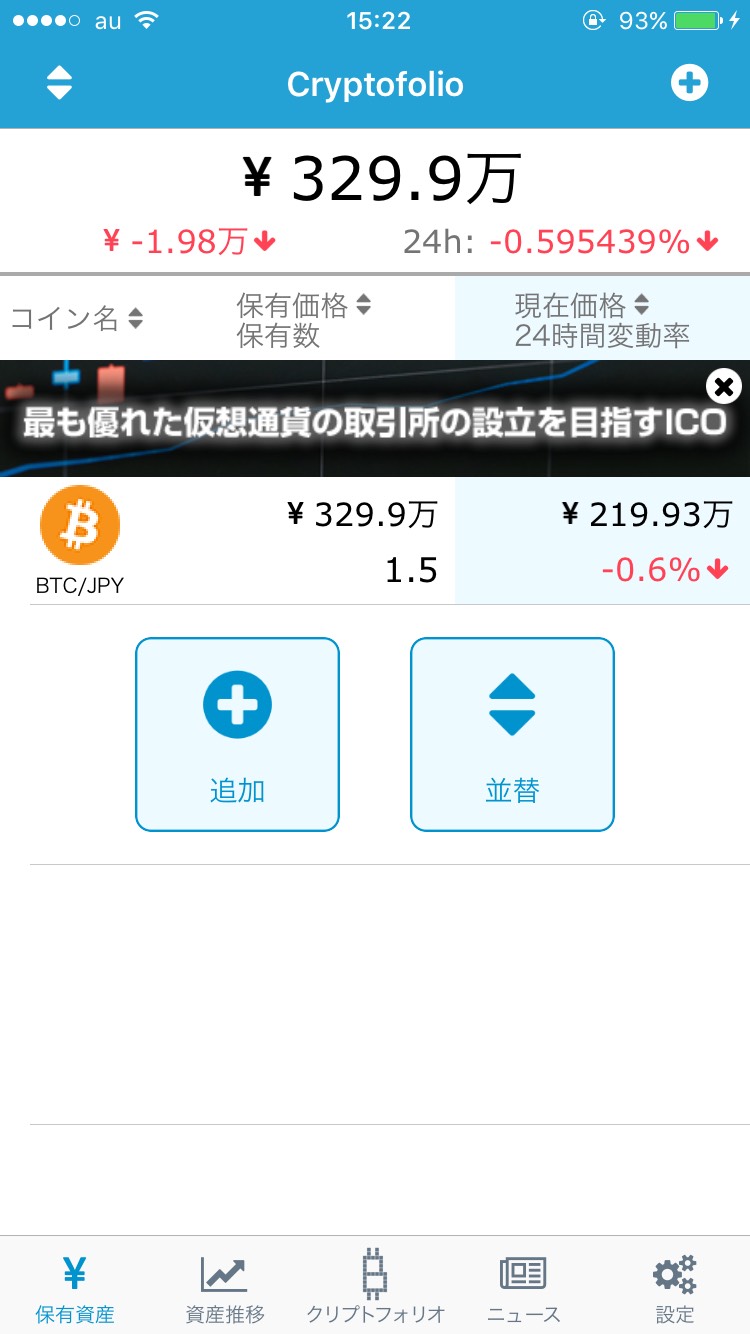
Task: Tap the 並替 button
Action: click(x=512, y=734)
